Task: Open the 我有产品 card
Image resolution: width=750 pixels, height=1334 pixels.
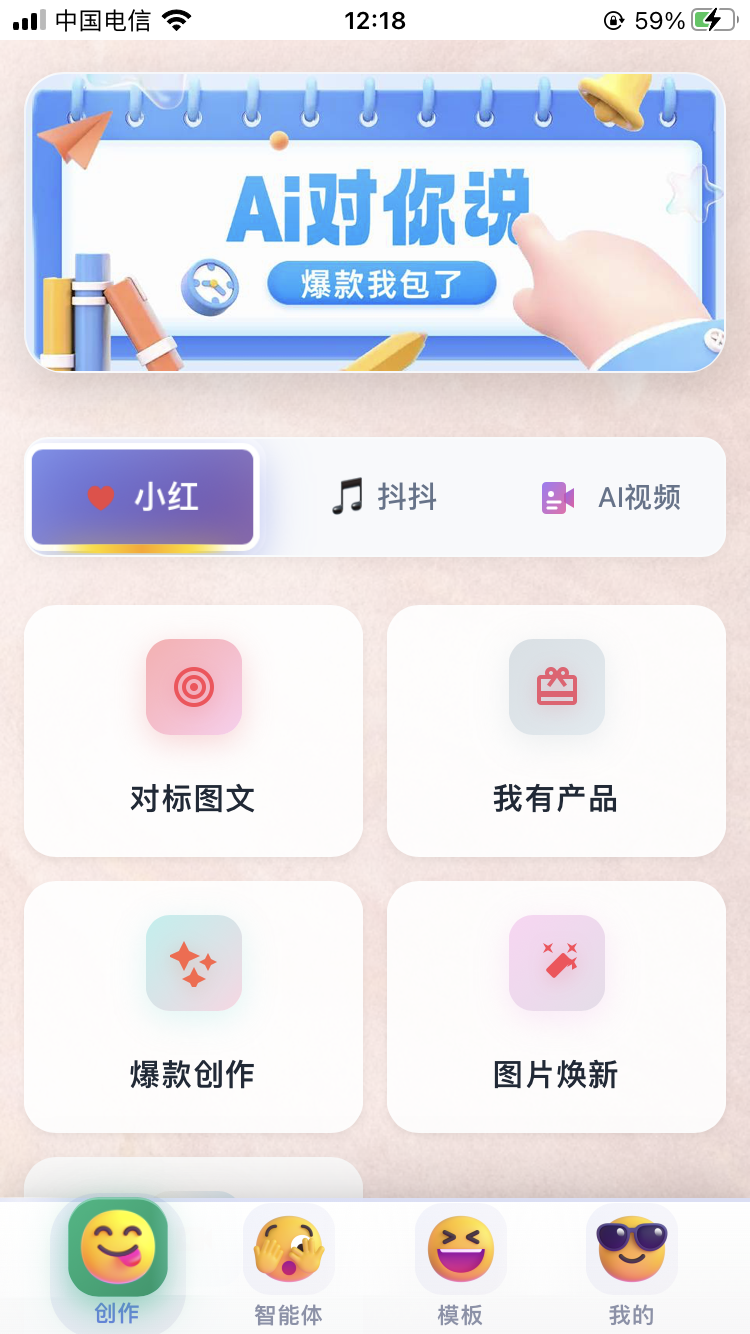Action: coord(556,730)
